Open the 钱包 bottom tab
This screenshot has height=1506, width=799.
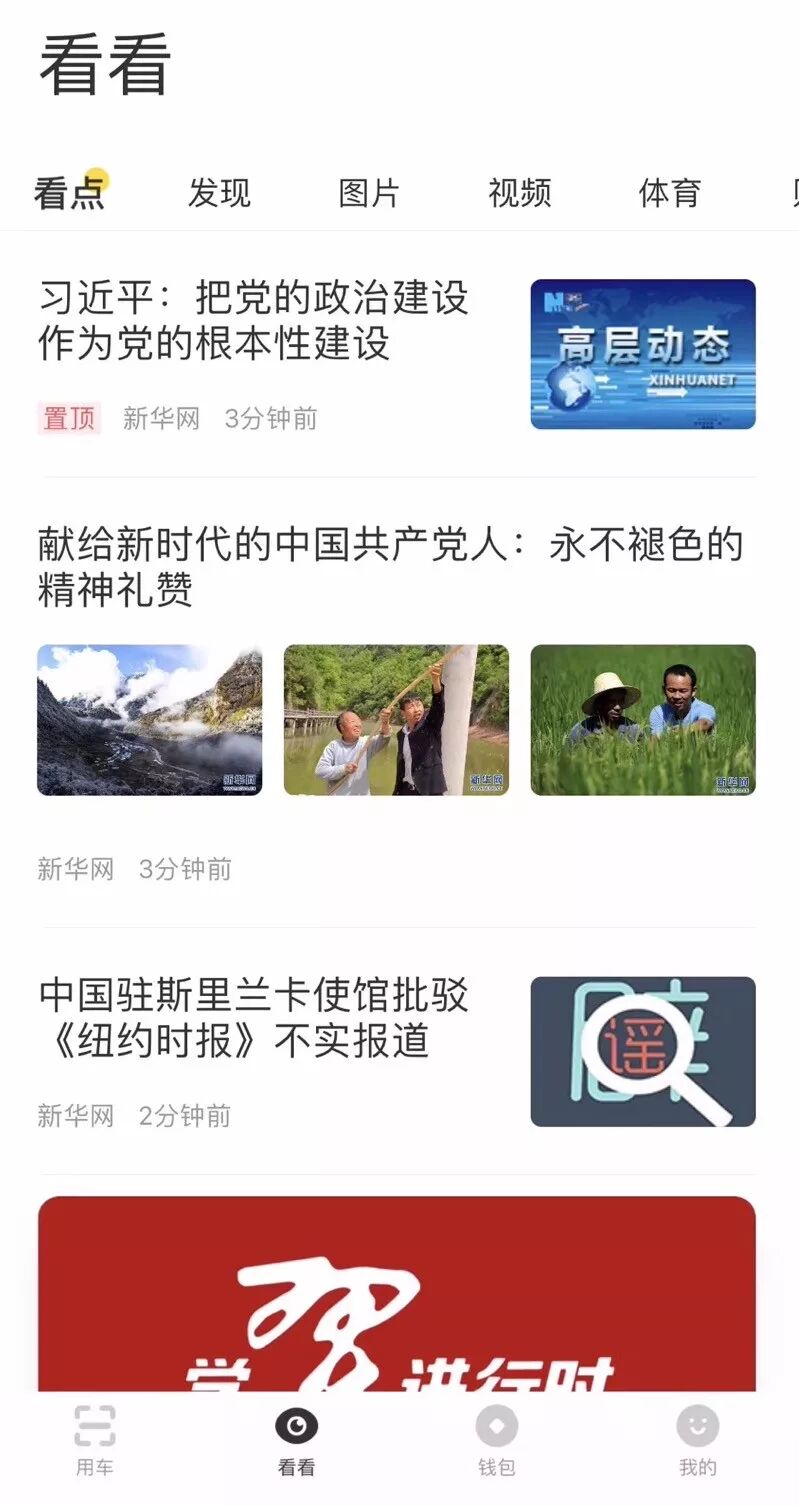tap(496, 1440)
